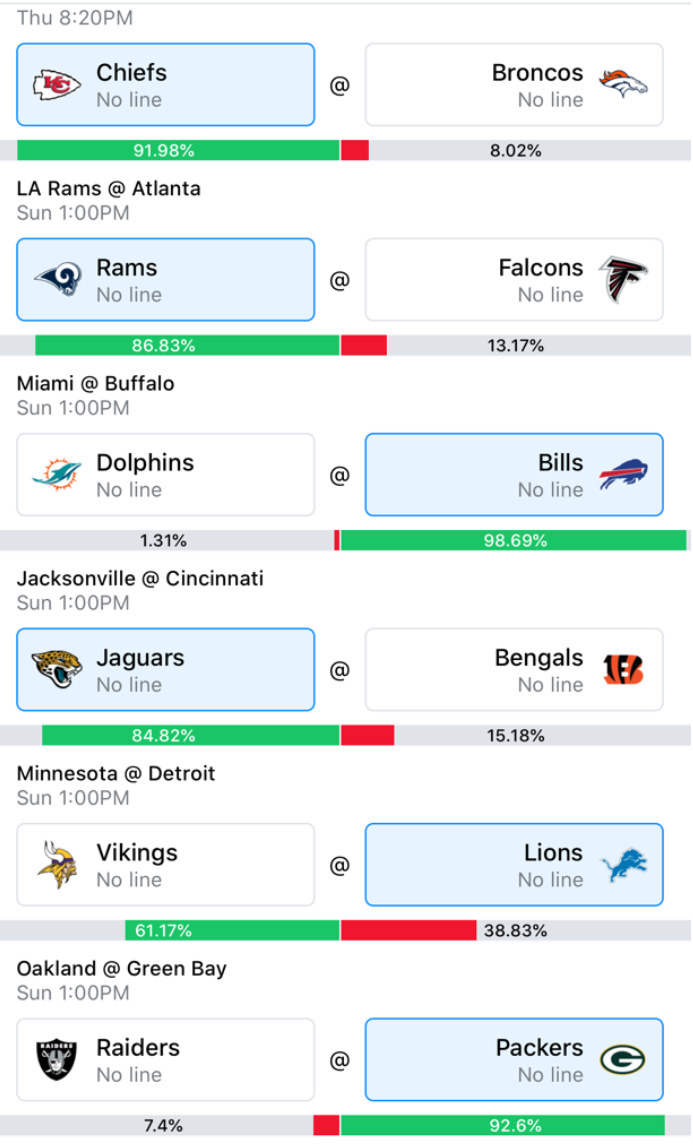Choose the Lions team card
Viewport: 693px width, 1148px height.
point(514,865)
